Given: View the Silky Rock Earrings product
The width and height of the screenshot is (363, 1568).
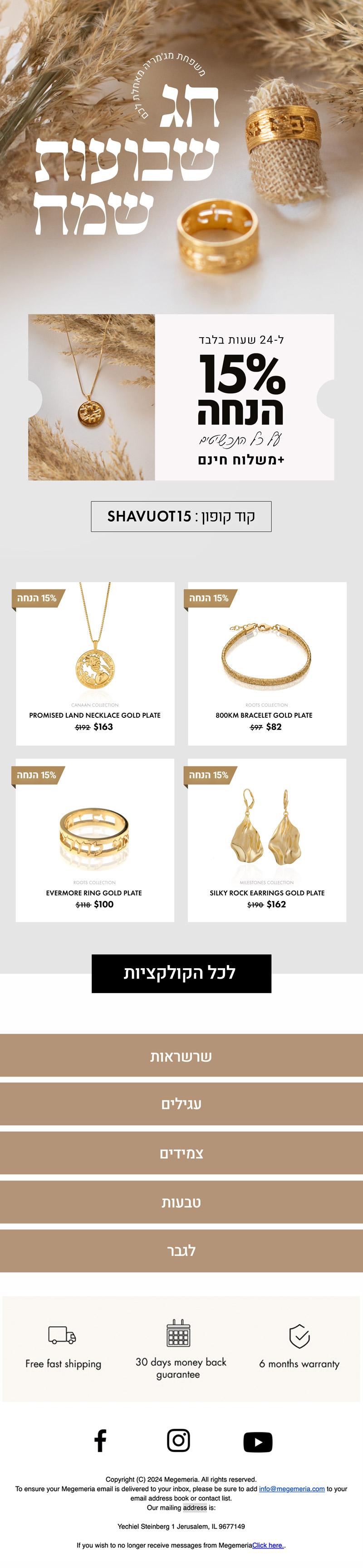Looking at the screenshot, I should pos(267,840).
